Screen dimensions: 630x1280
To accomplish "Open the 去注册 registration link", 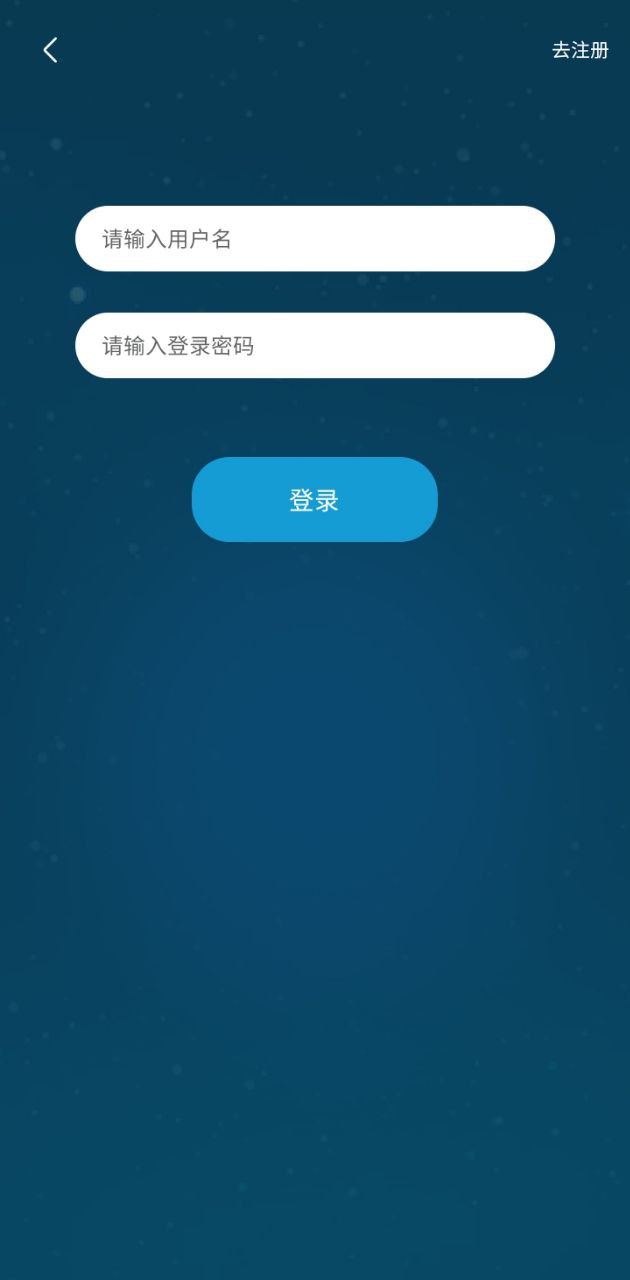I will click(580, 50).
